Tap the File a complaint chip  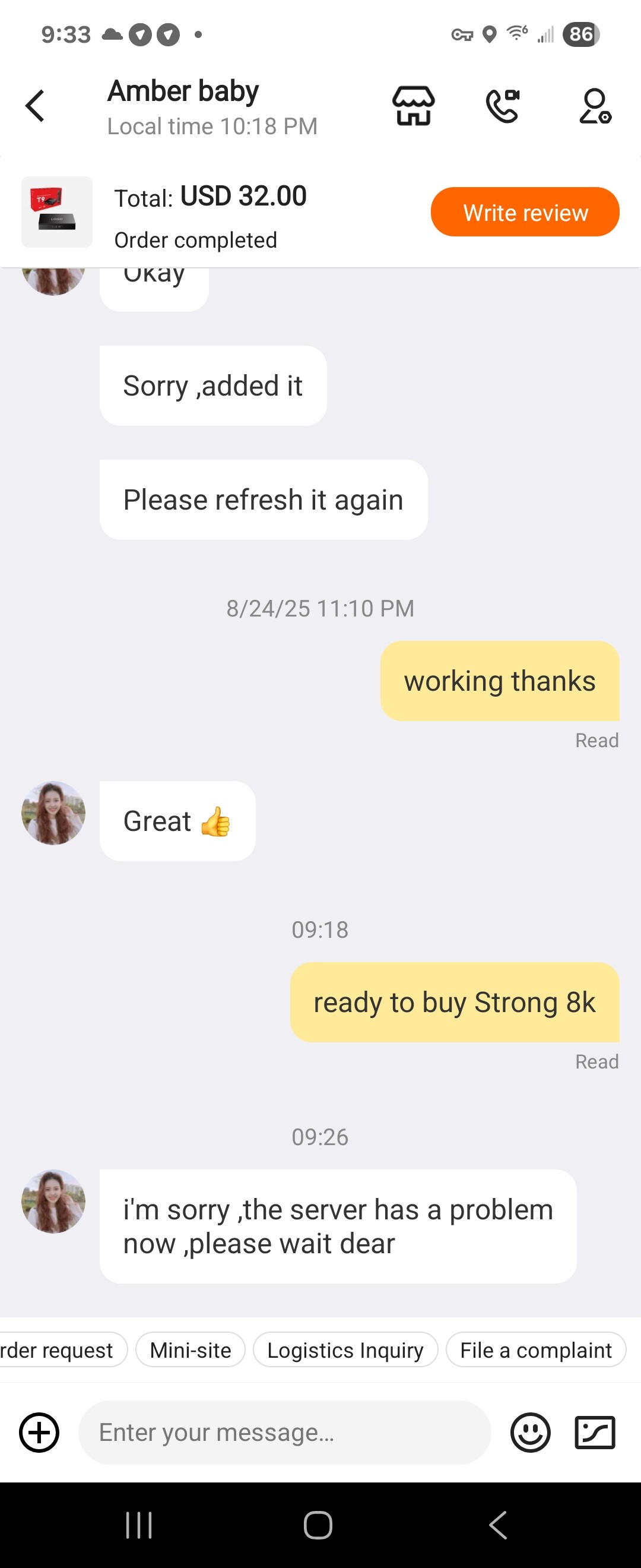point(535,1350)
